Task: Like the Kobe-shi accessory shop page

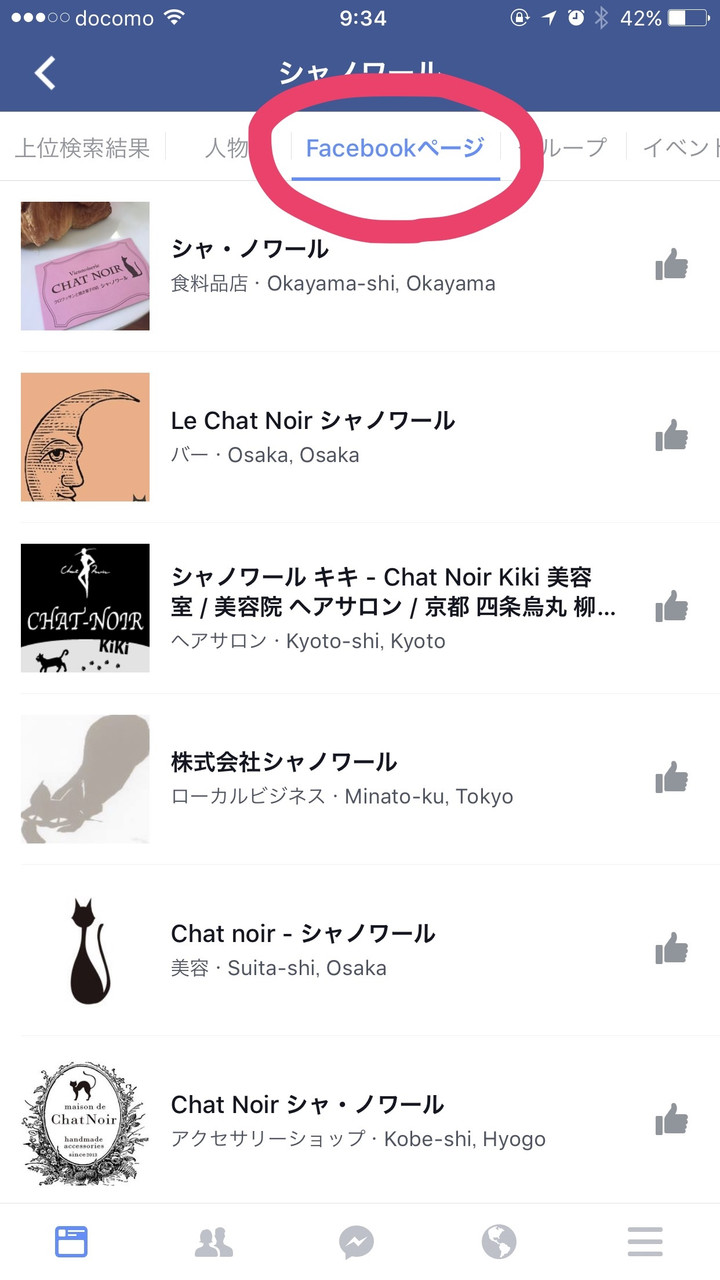Action: coord(672,1119)
